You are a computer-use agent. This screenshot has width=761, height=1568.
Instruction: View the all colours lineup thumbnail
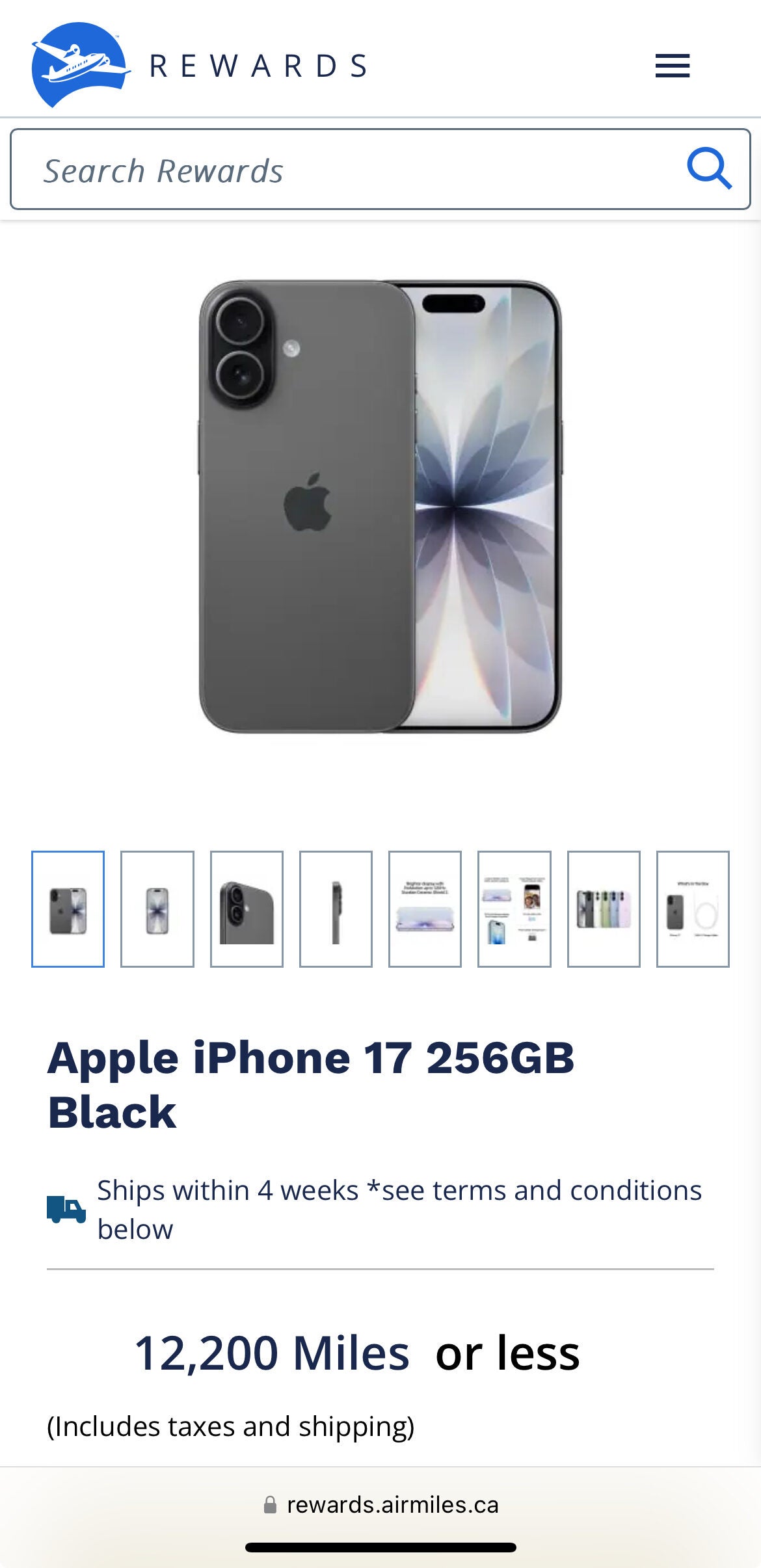tap(604, 909)
